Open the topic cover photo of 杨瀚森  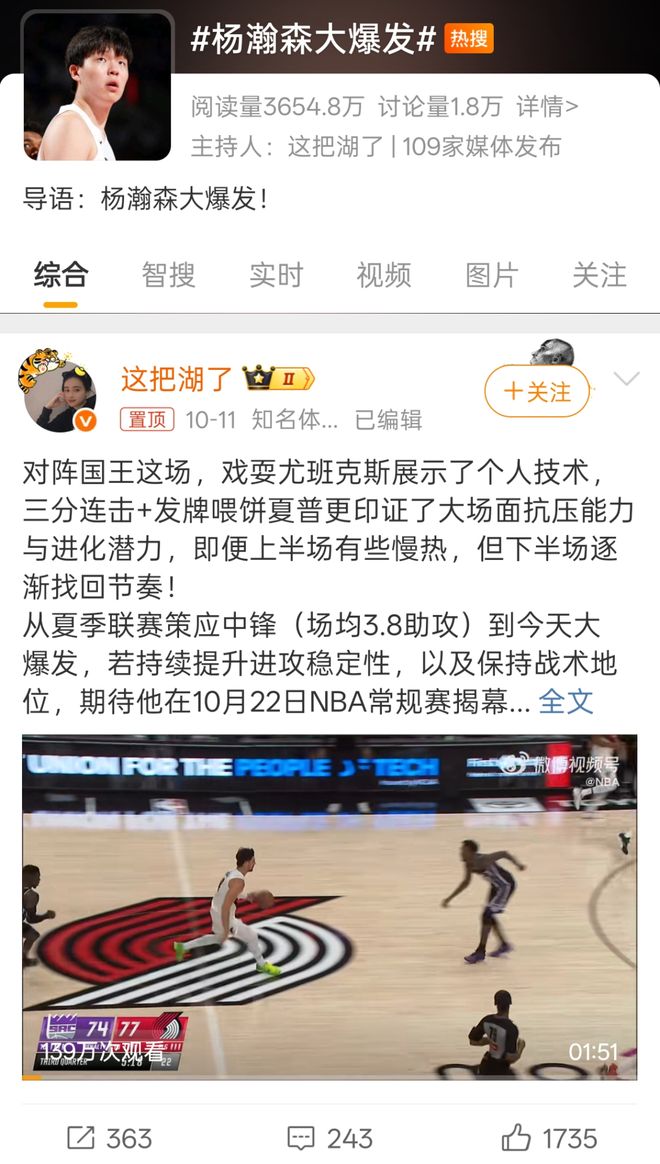97,87
